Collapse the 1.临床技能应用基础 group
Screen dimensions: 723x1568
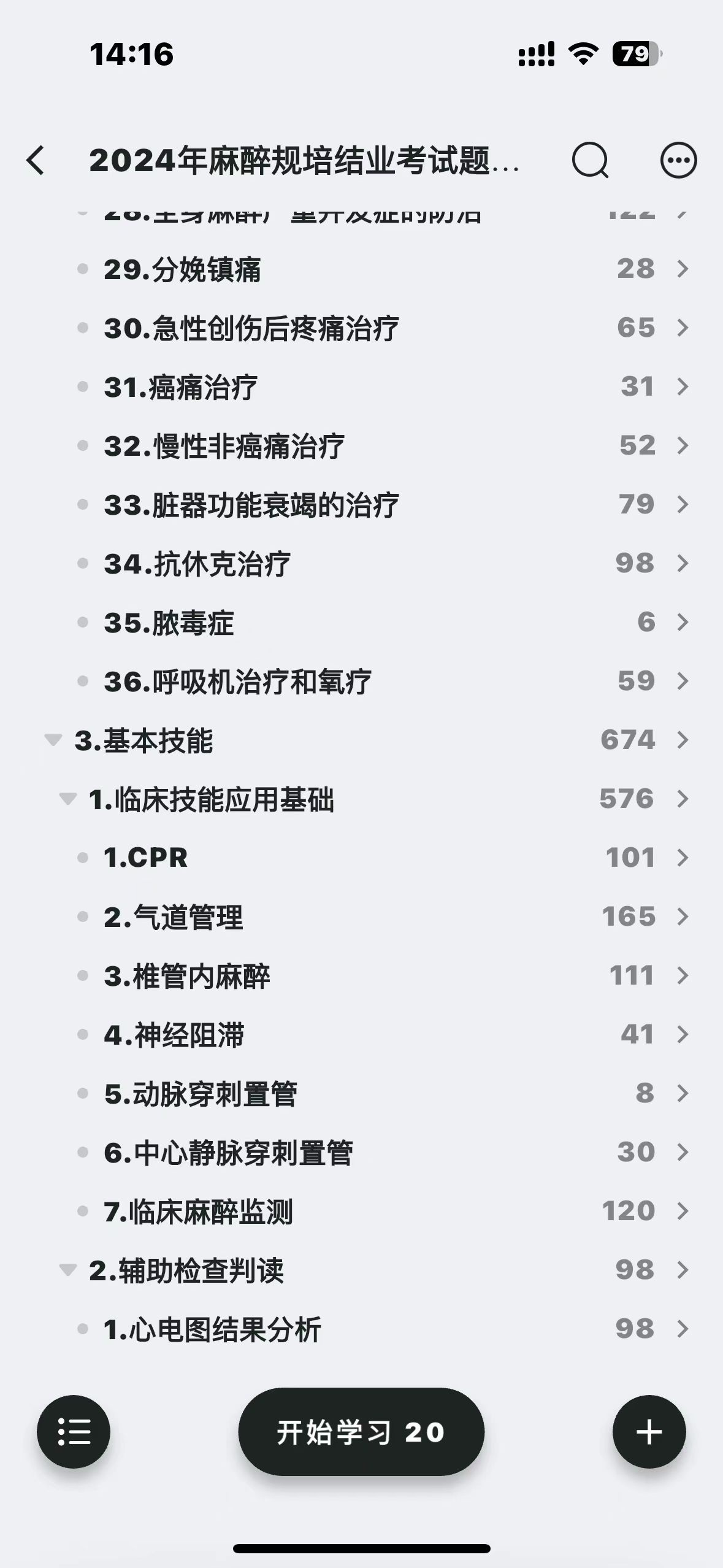coord(67,799)
